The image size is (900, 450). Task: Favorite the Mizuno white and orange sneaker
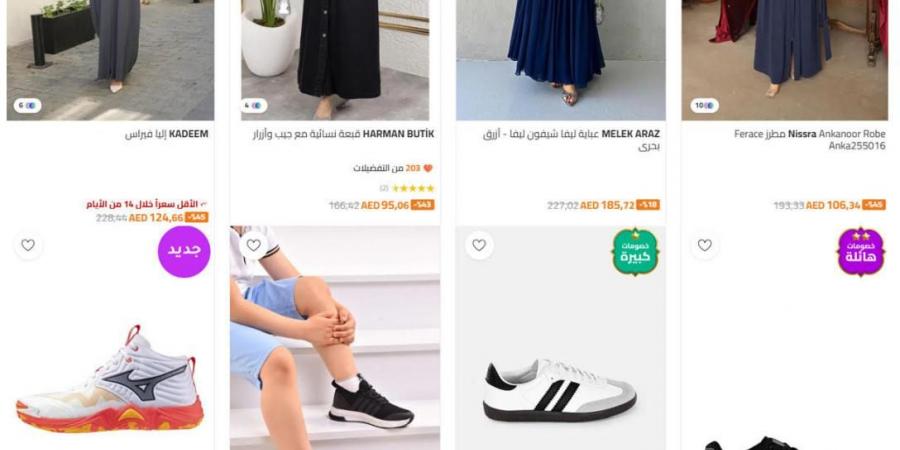(28, 245)
